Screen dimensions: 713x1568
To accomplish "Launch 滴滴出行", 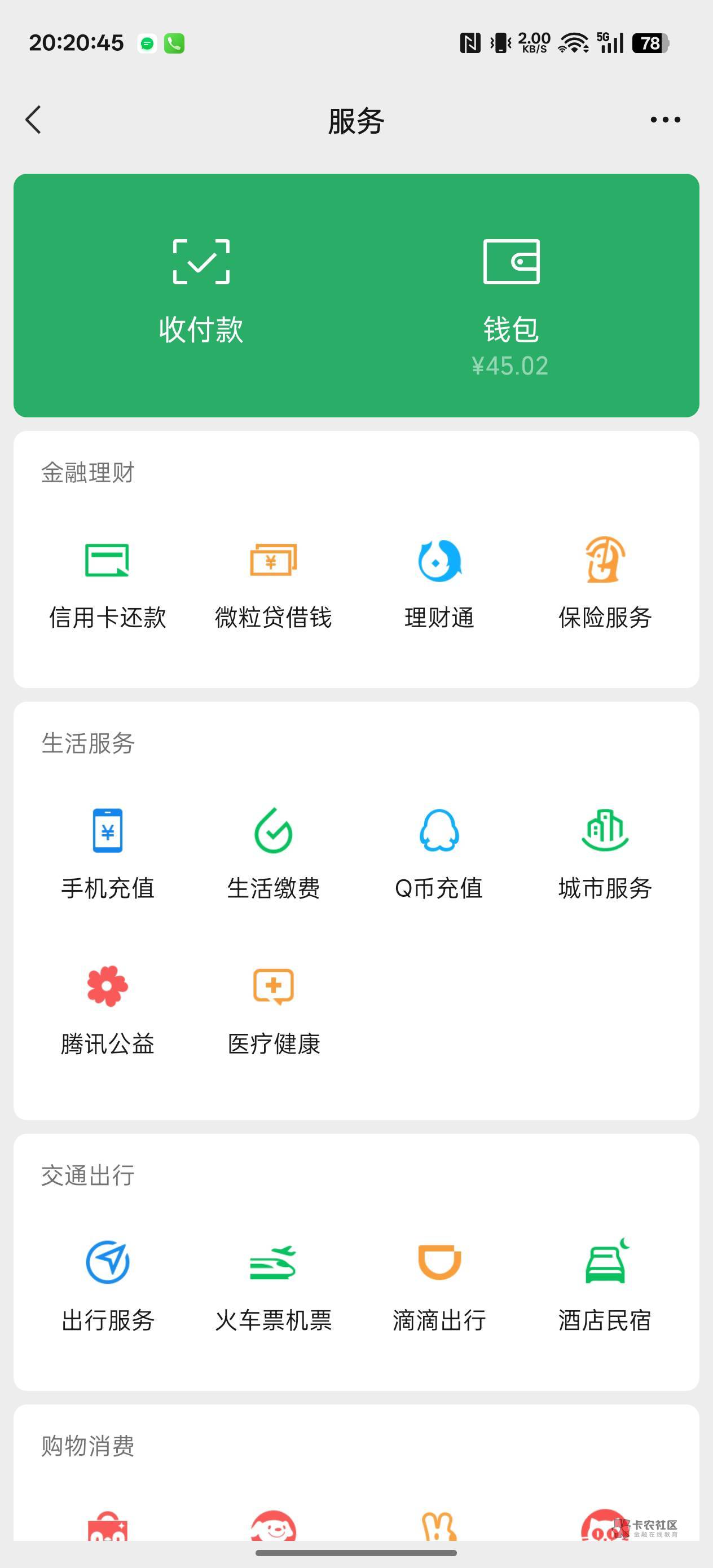I will pos(439,1285).
